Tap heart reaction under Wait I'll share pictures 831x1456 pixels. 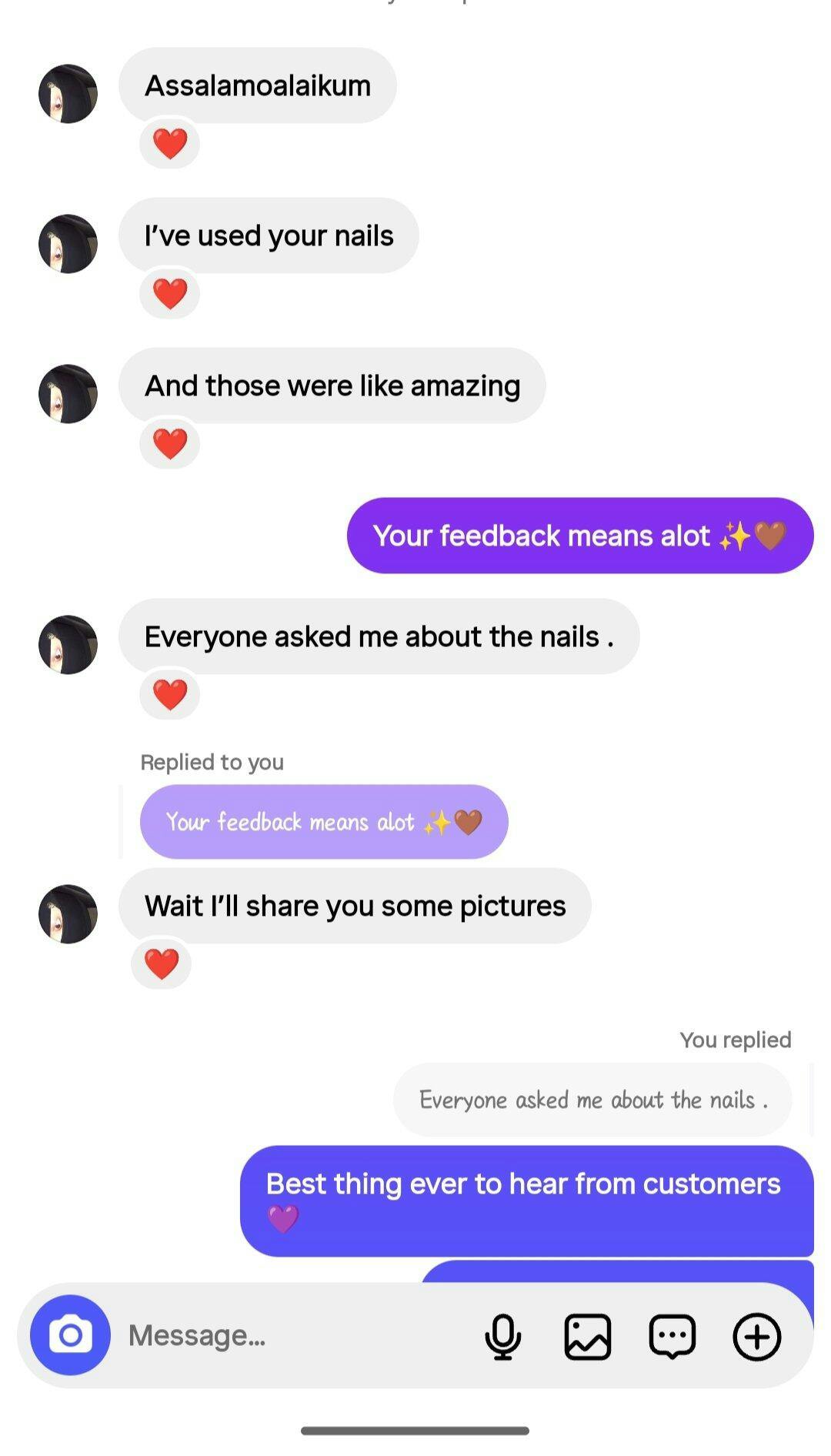(x=162, y=964)
